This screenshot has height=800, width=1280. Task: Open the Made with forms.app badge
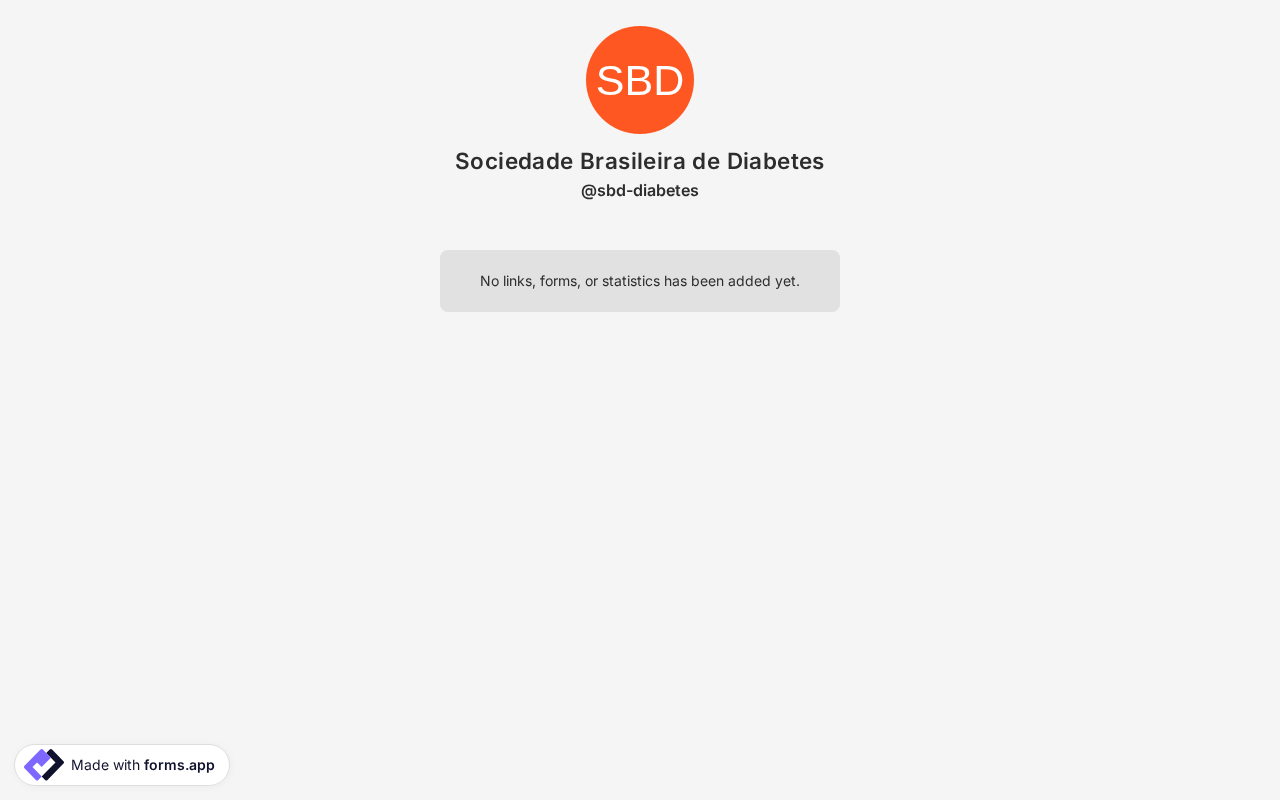point(122,765)
